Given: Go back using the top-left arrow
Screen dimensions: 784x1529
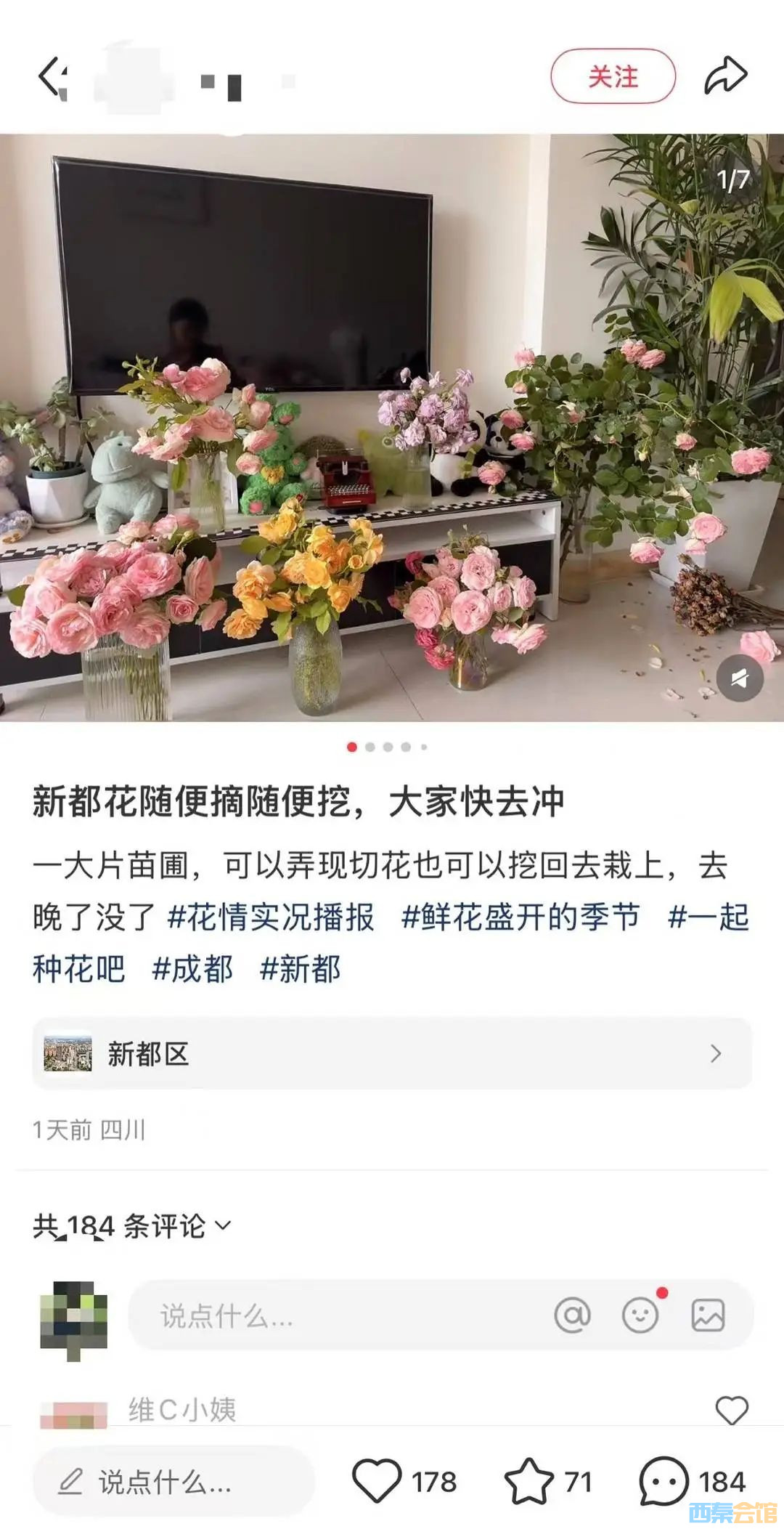Looking at the screenshot, I should pyautogui.click(x=52, y=76).
